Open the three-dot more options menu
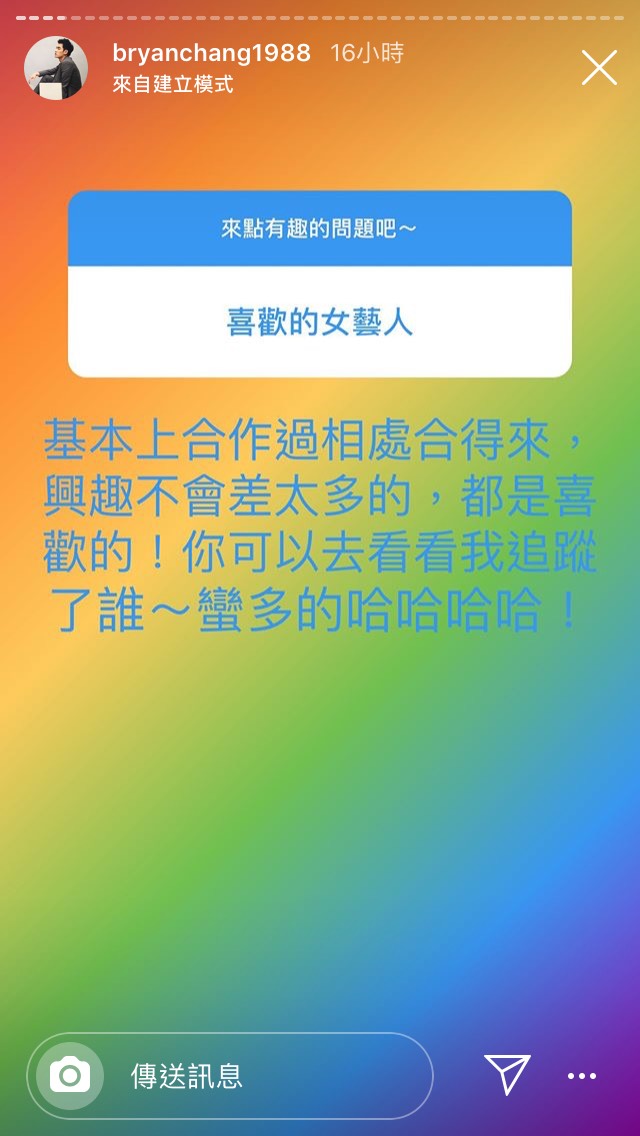The width and height of the screenshot is (640, 1136). pos(582,1077)
